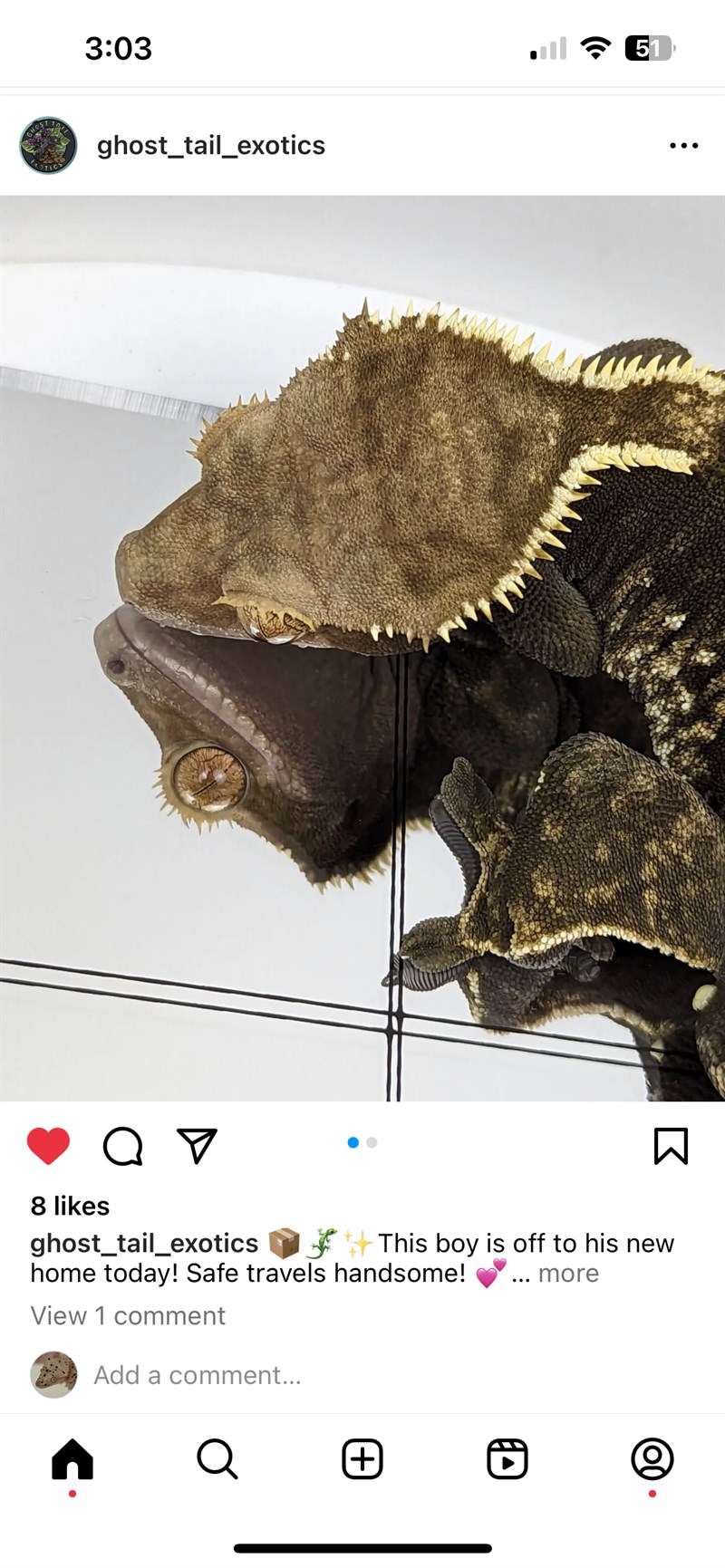725x1568 pixels.
Task: Open the gecko photo in the post
Action: tap(362, 648)
